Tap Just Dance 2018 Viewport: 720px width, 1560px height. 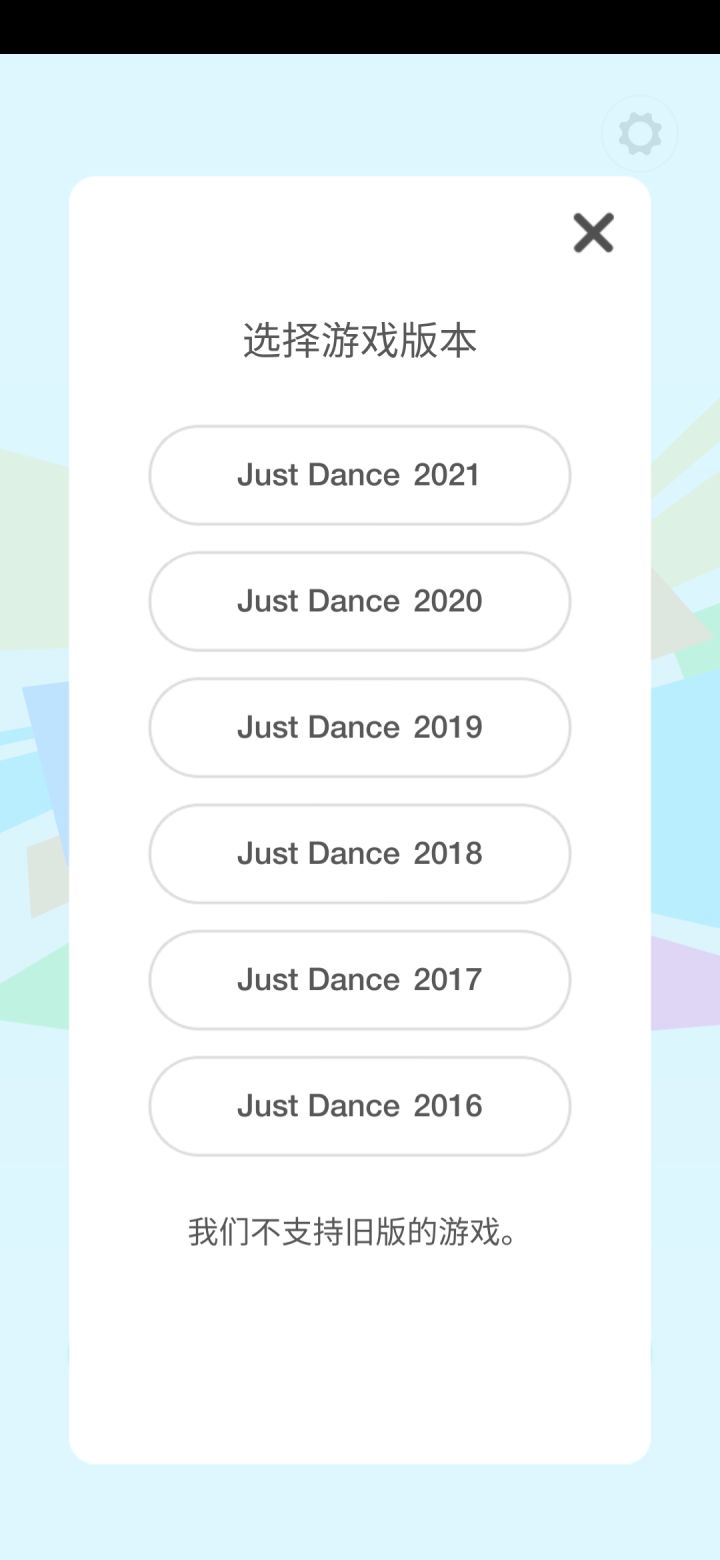click(x=360, y=853)
